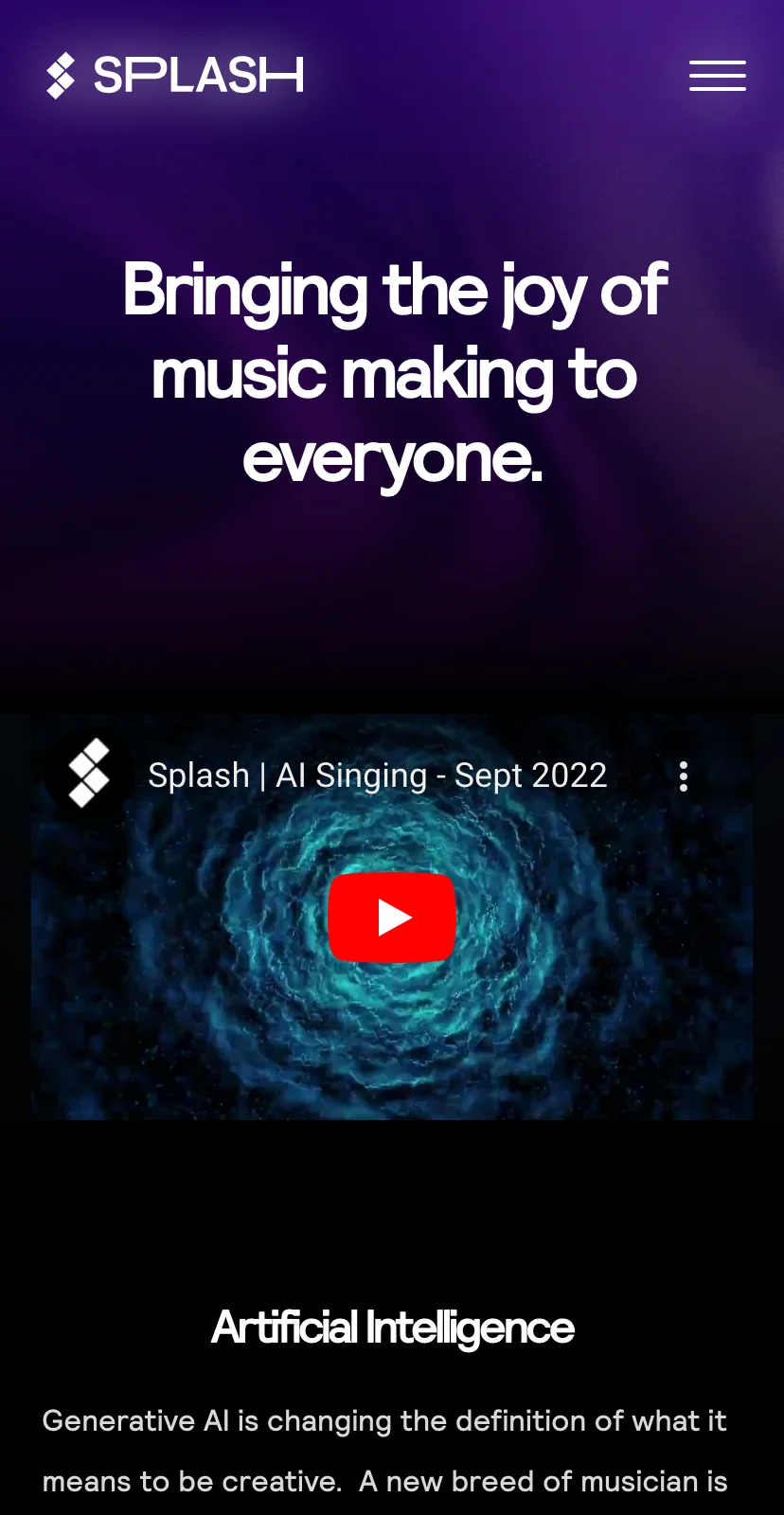Screen dimensions: 784x1515
Task: Play the Splash AI Singing video
Action: [392, 918]
